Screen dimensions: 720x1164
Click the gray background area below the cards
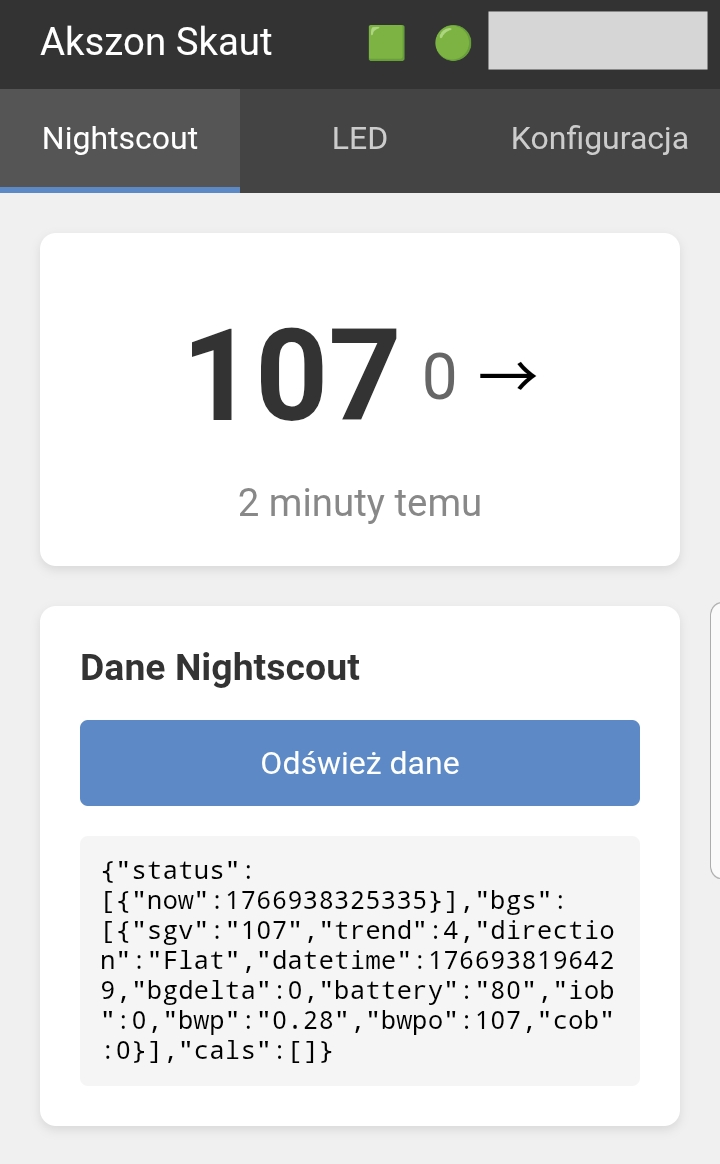360,1145
